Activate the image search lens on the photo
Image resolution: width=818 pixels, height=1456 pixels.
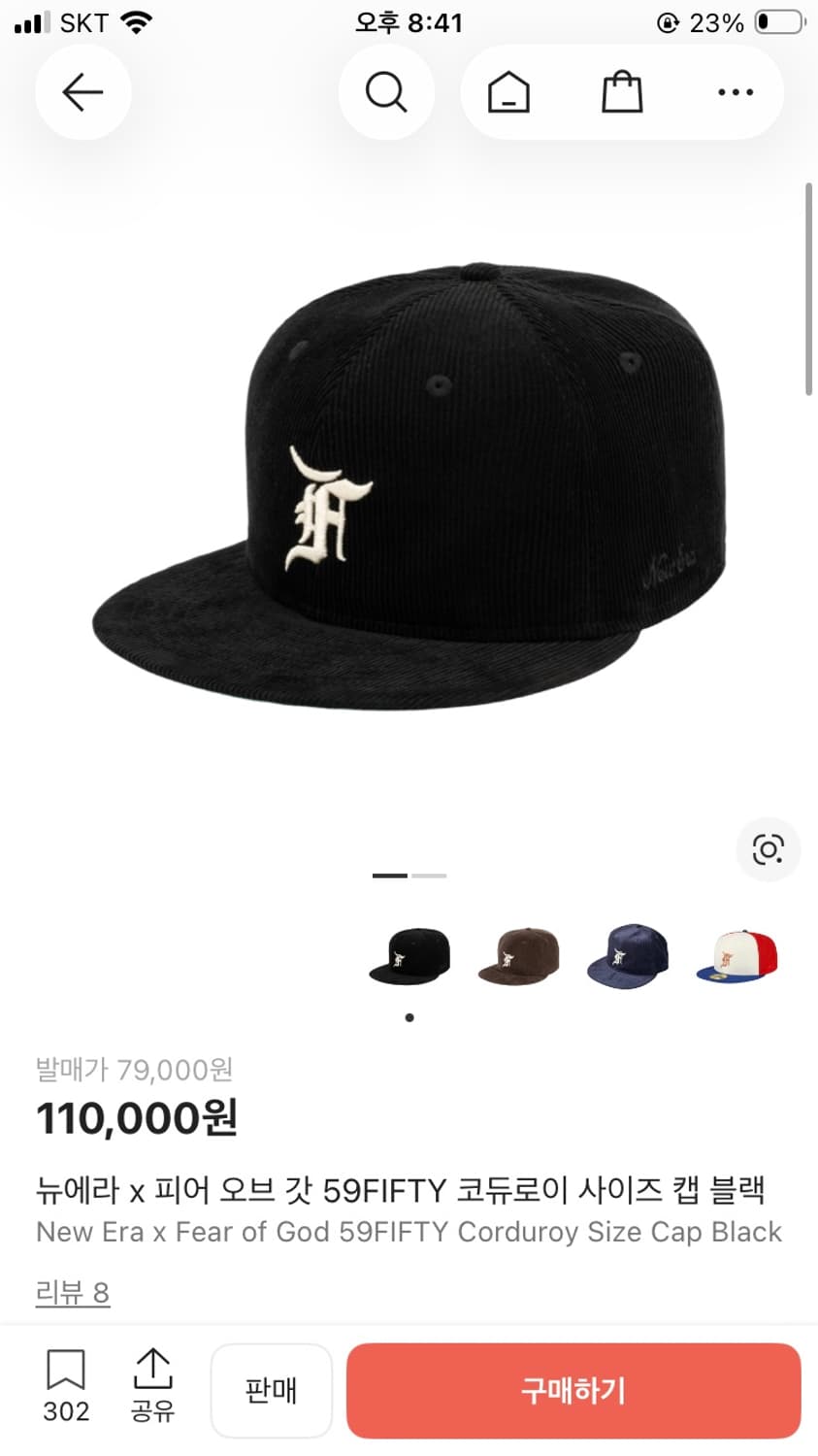[768, 848]
